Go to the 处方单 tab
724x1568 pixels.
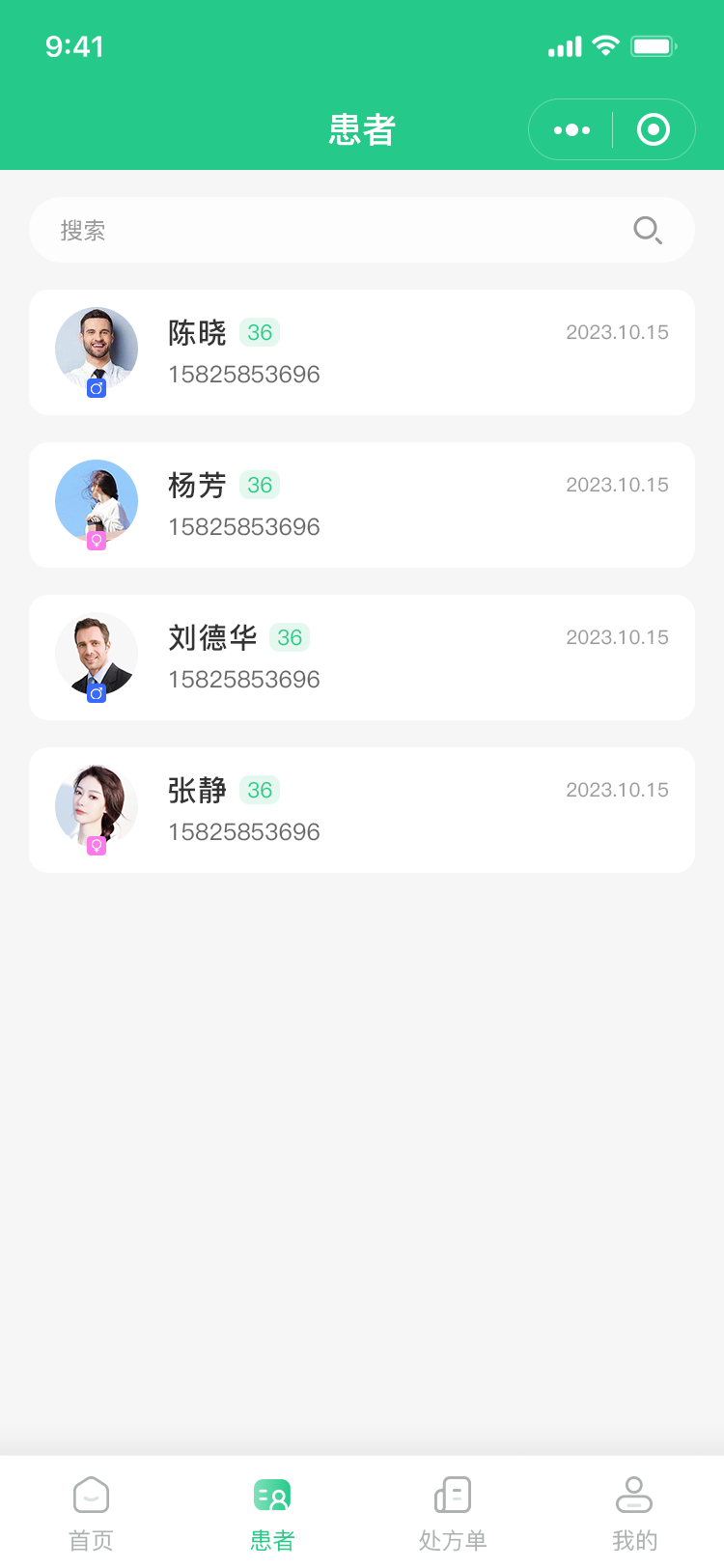[x=453, y=1512]
